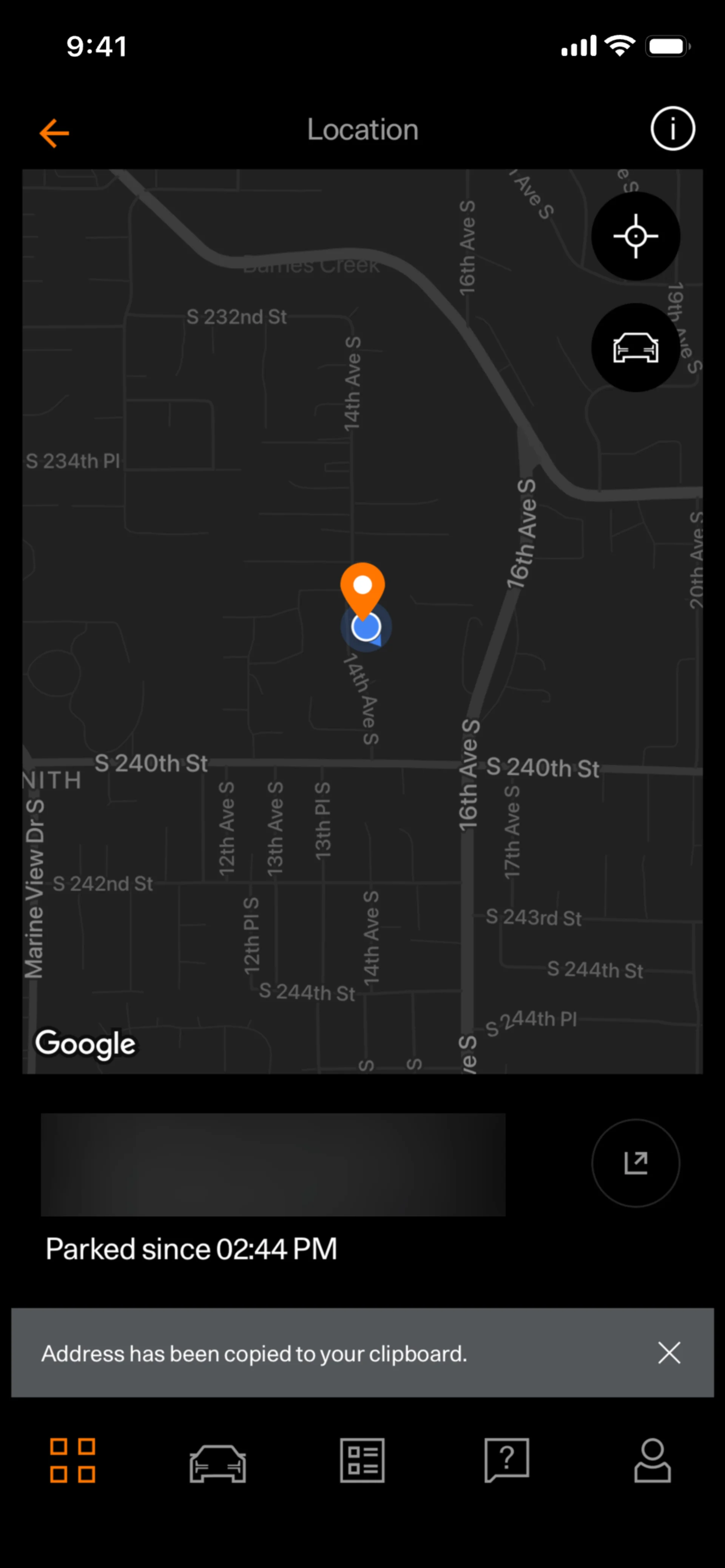
Task: Dismiss the clipboard notification banner
Action: (669, 1353)
